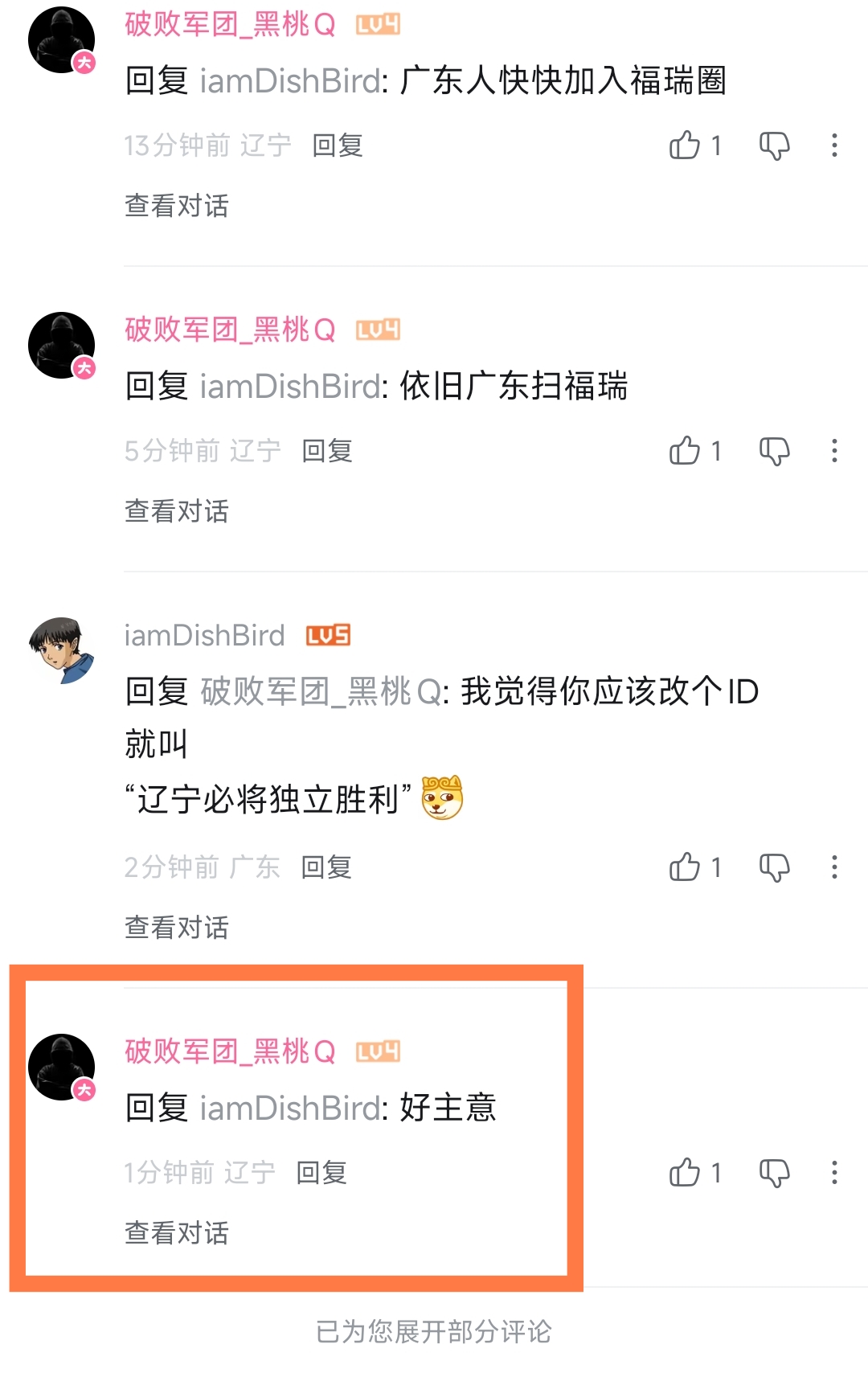View conversation under the 5分钟前 comment
This screenshot has height=1377, width=868.
[x=177, y=511]
